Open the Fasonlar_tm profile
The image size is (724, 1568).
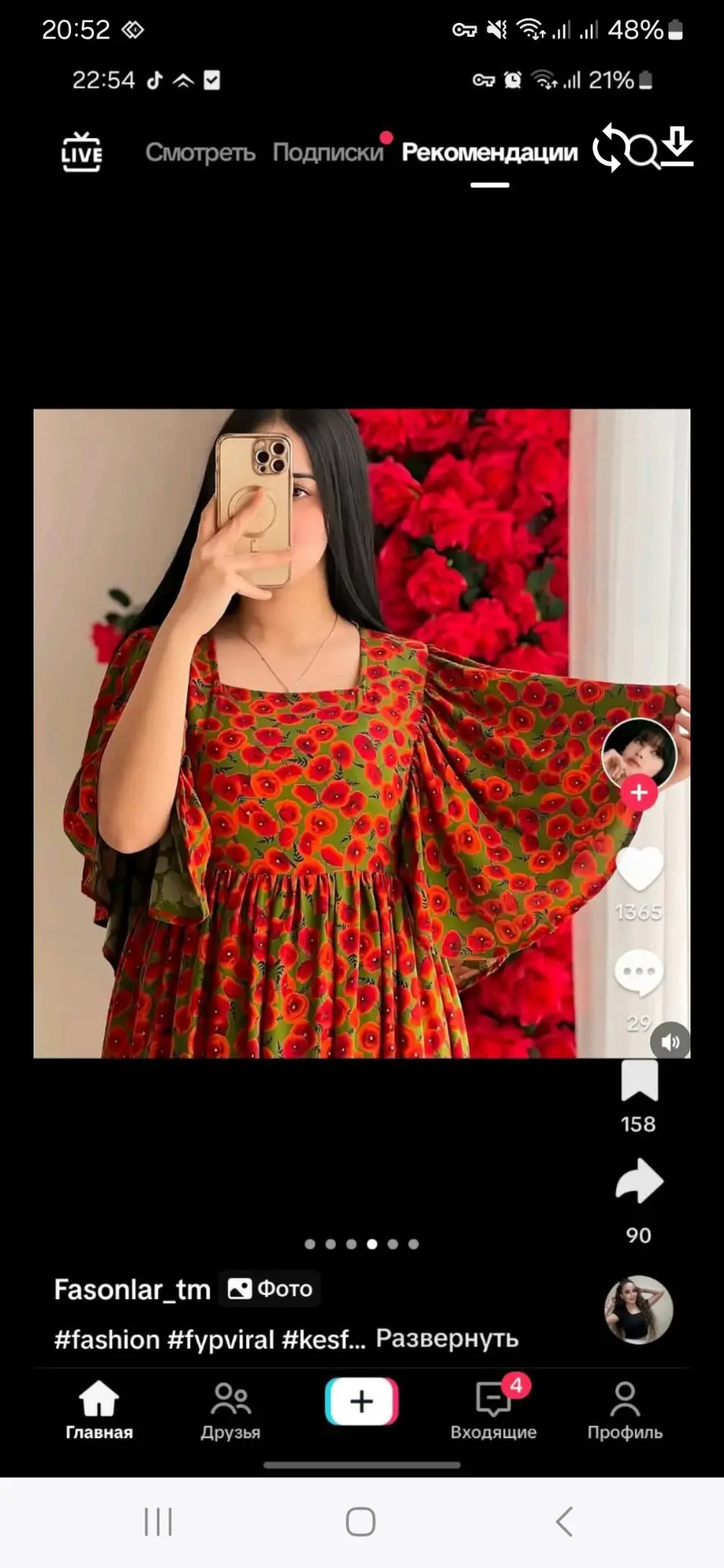click(x=132, y=1290)
